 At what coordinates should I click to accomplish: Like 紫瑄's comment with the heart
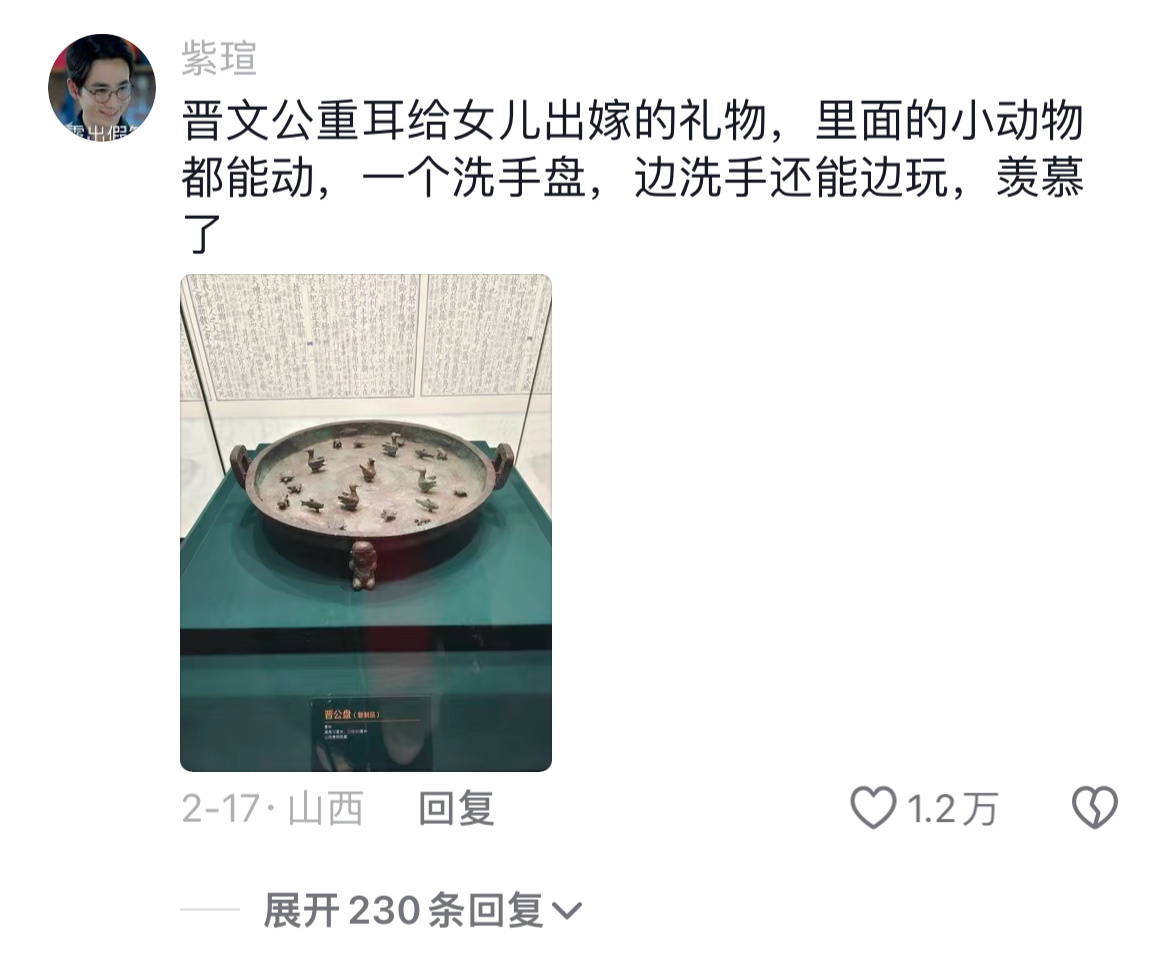click(x=873, y=808)
